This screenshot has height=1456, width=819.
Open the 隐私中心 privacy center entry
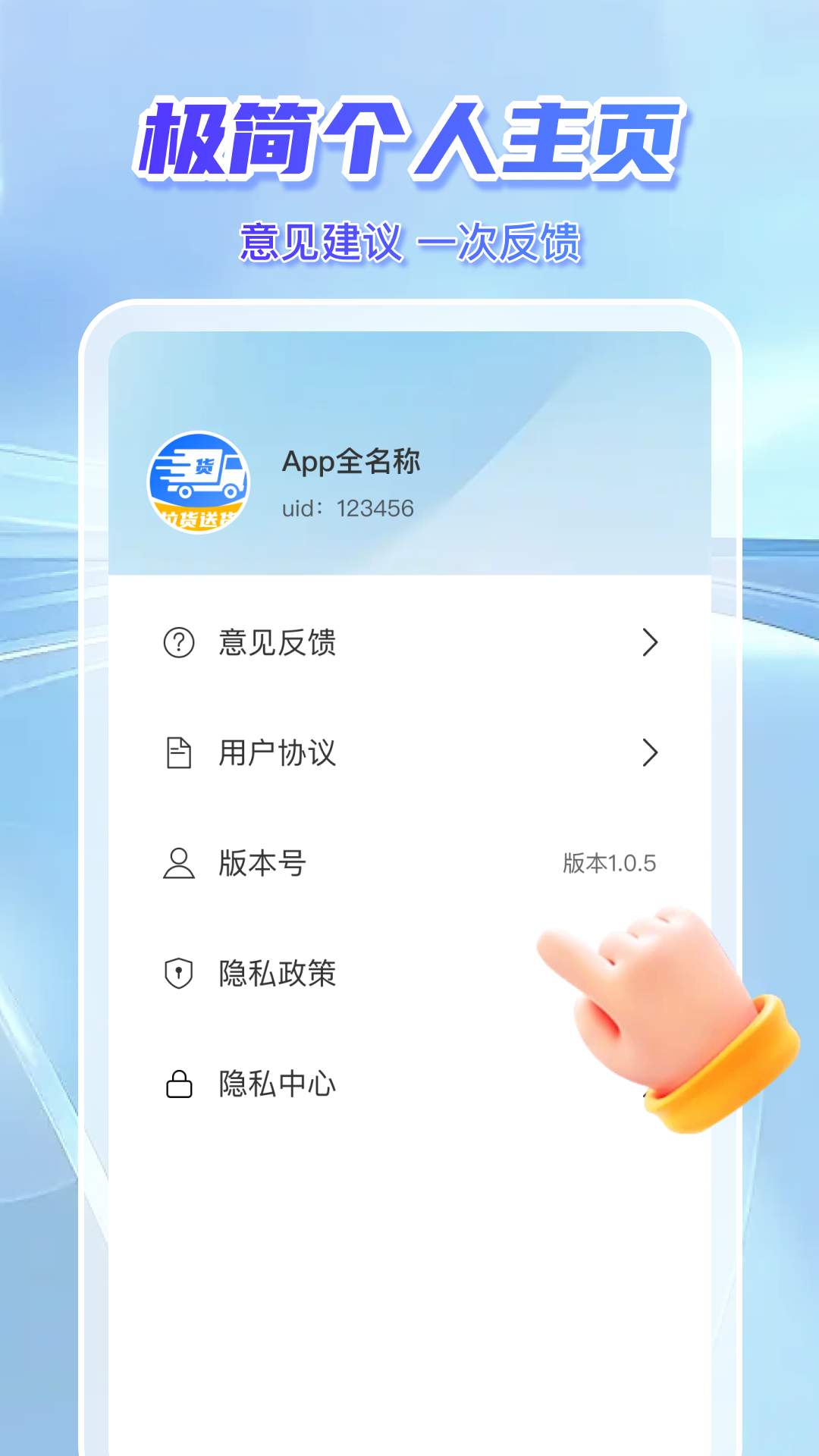pos(277,1084)
